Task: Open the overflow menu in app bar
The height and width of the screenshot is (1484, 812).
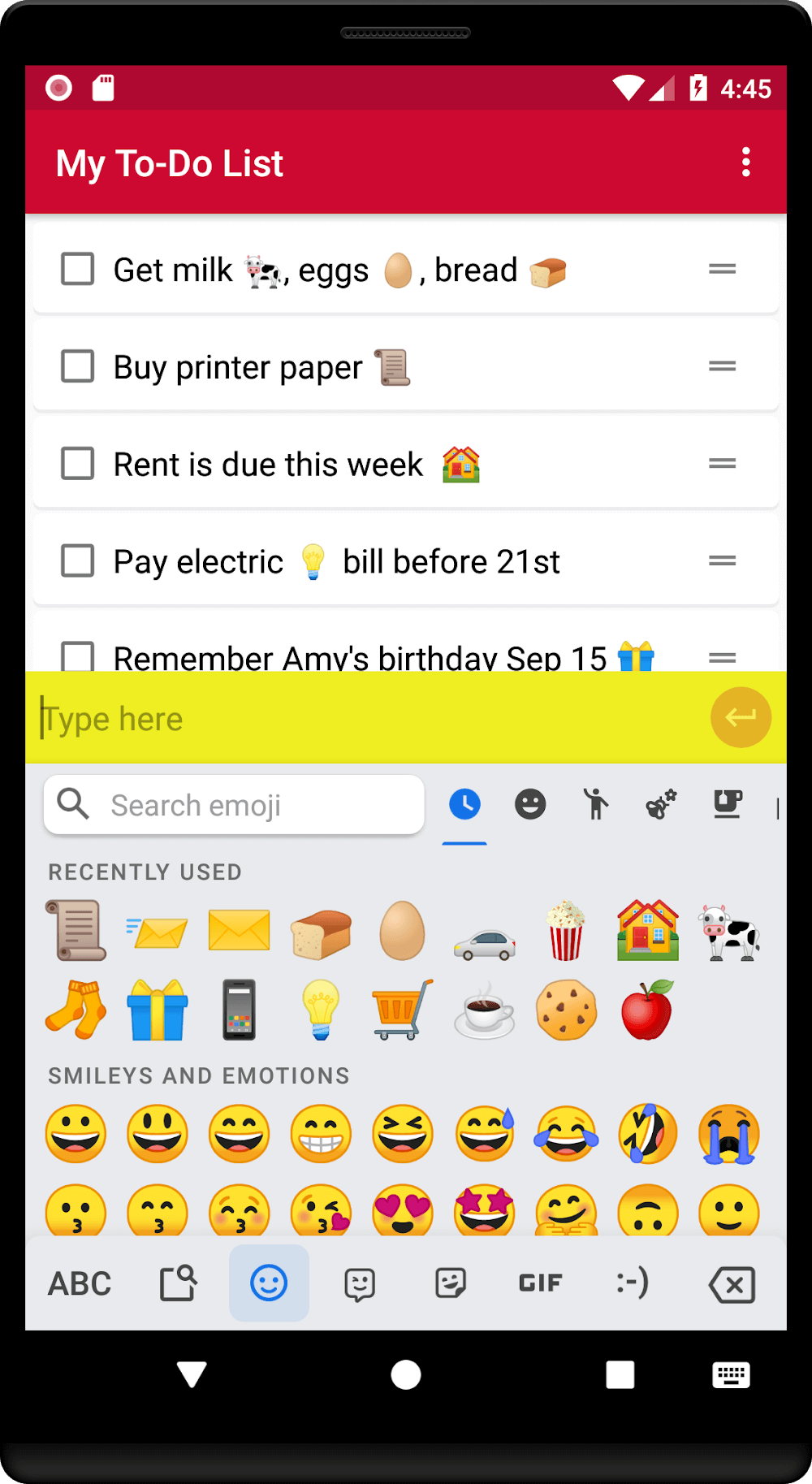Action: click(745, 162)
